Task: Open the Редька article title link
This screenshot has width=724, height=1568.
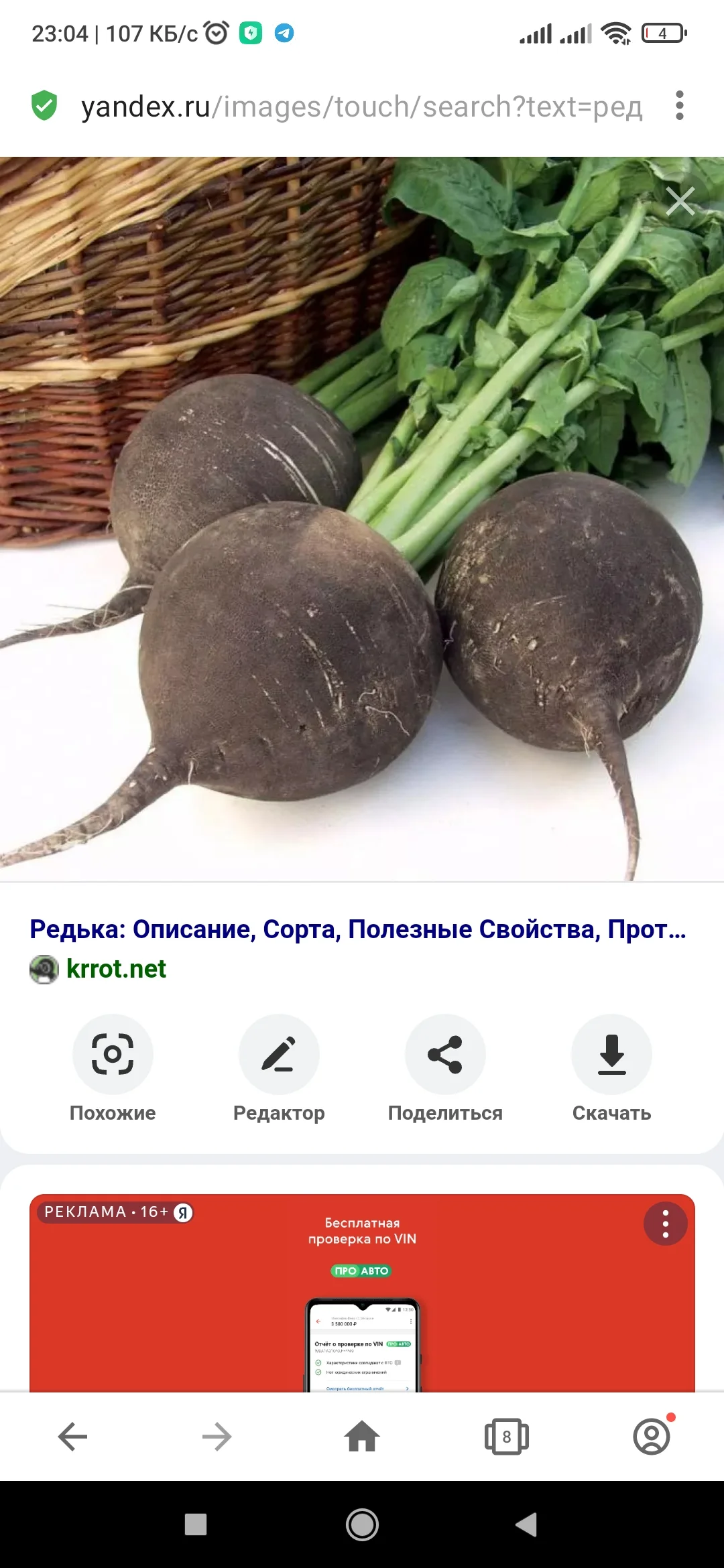Action: click(356, 929)
